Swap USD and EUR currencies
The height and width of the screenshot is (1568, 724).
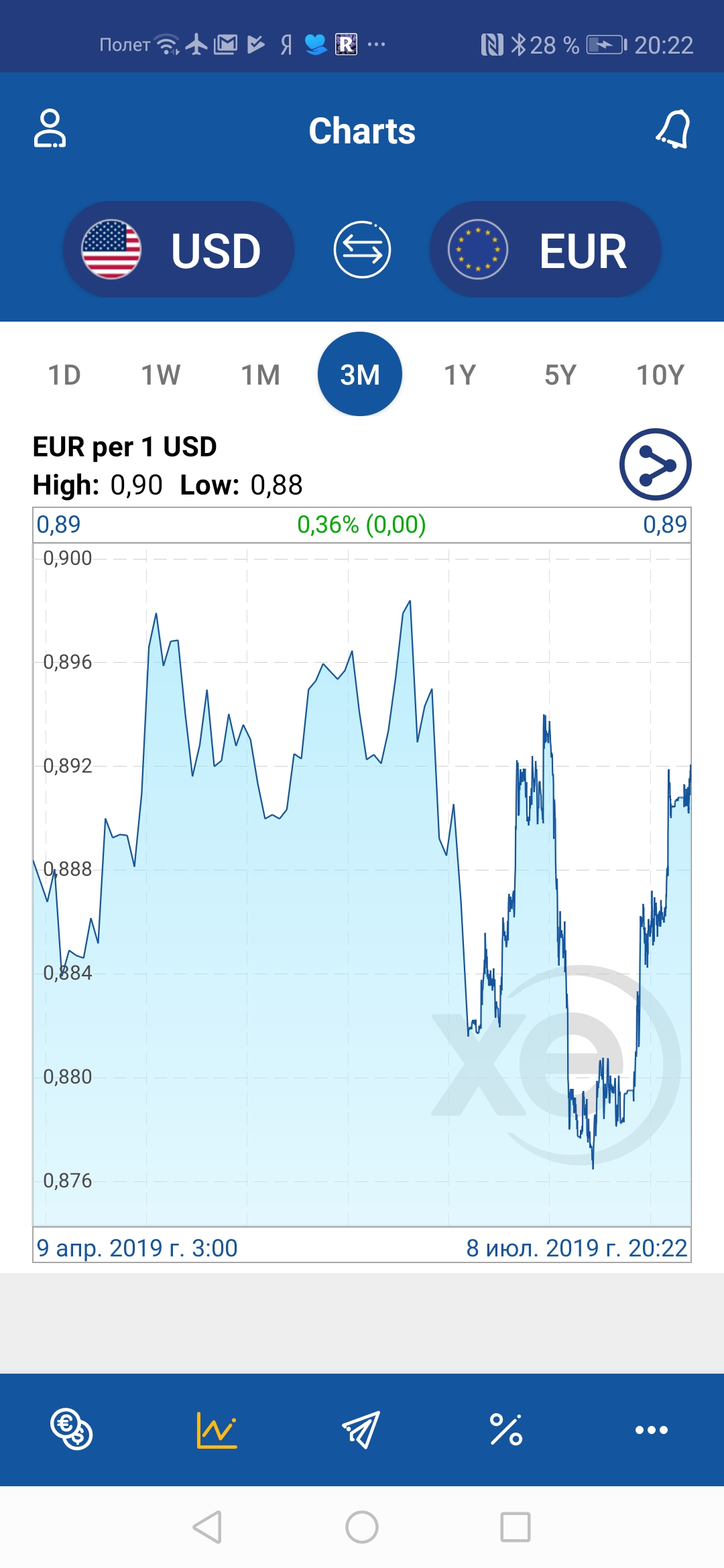(x=362, y=250)
